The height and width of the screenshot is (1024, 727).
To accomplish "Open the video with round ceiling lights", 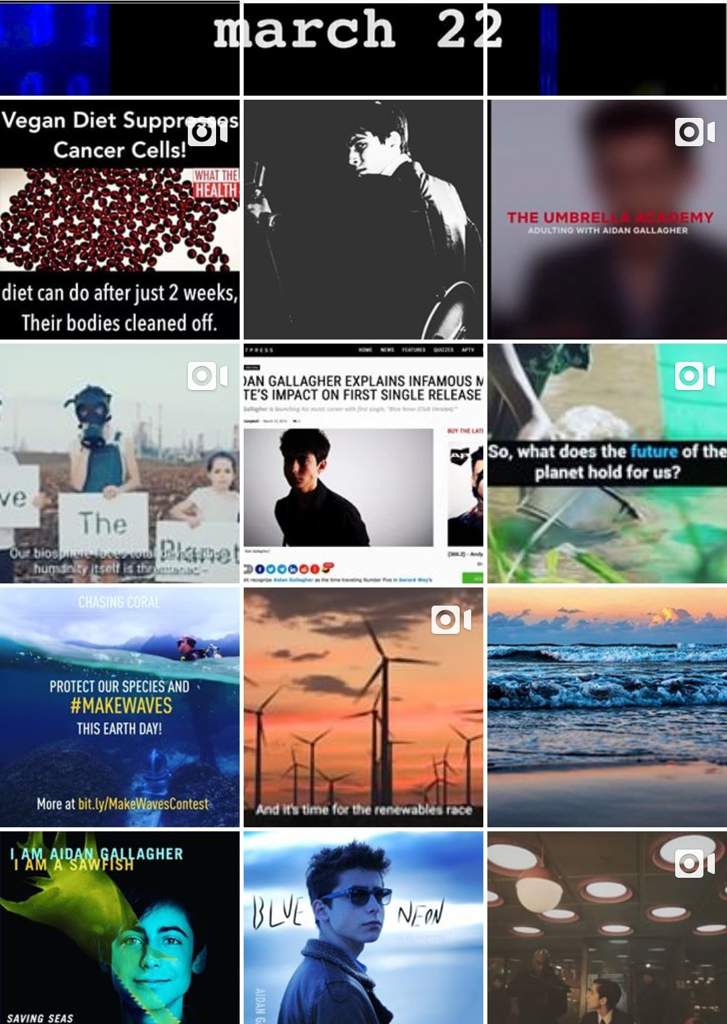I will pos(607,927).
